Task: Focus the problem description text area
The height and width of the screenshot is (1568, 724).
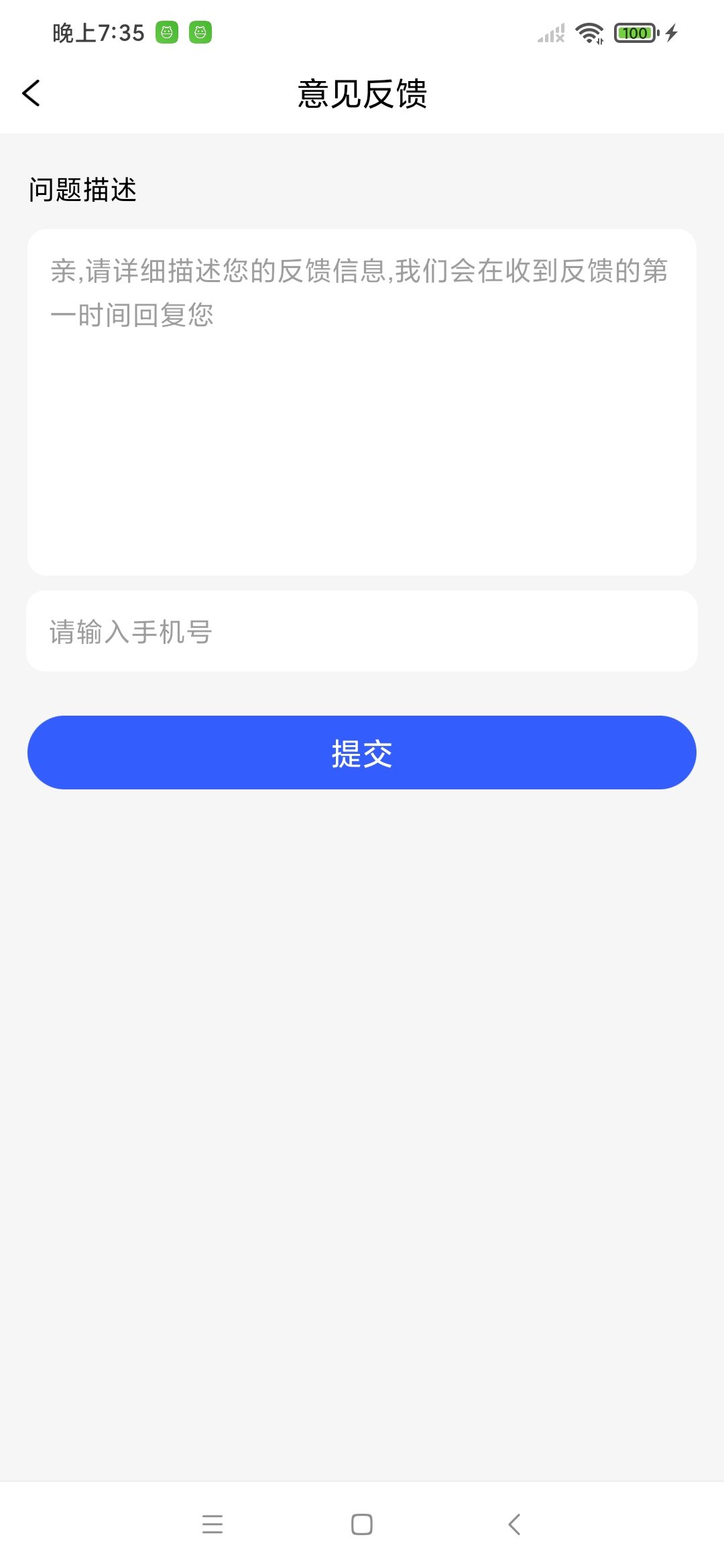Action: pyautogui.click(x=362, y=402)
